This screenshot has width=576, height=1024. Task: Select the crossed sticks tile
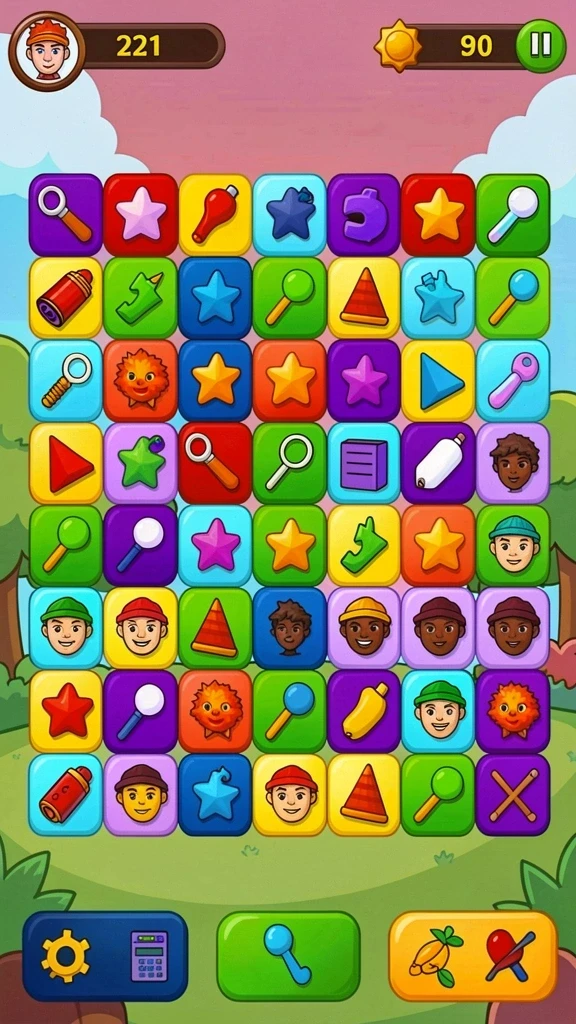[x=513, y=795]
